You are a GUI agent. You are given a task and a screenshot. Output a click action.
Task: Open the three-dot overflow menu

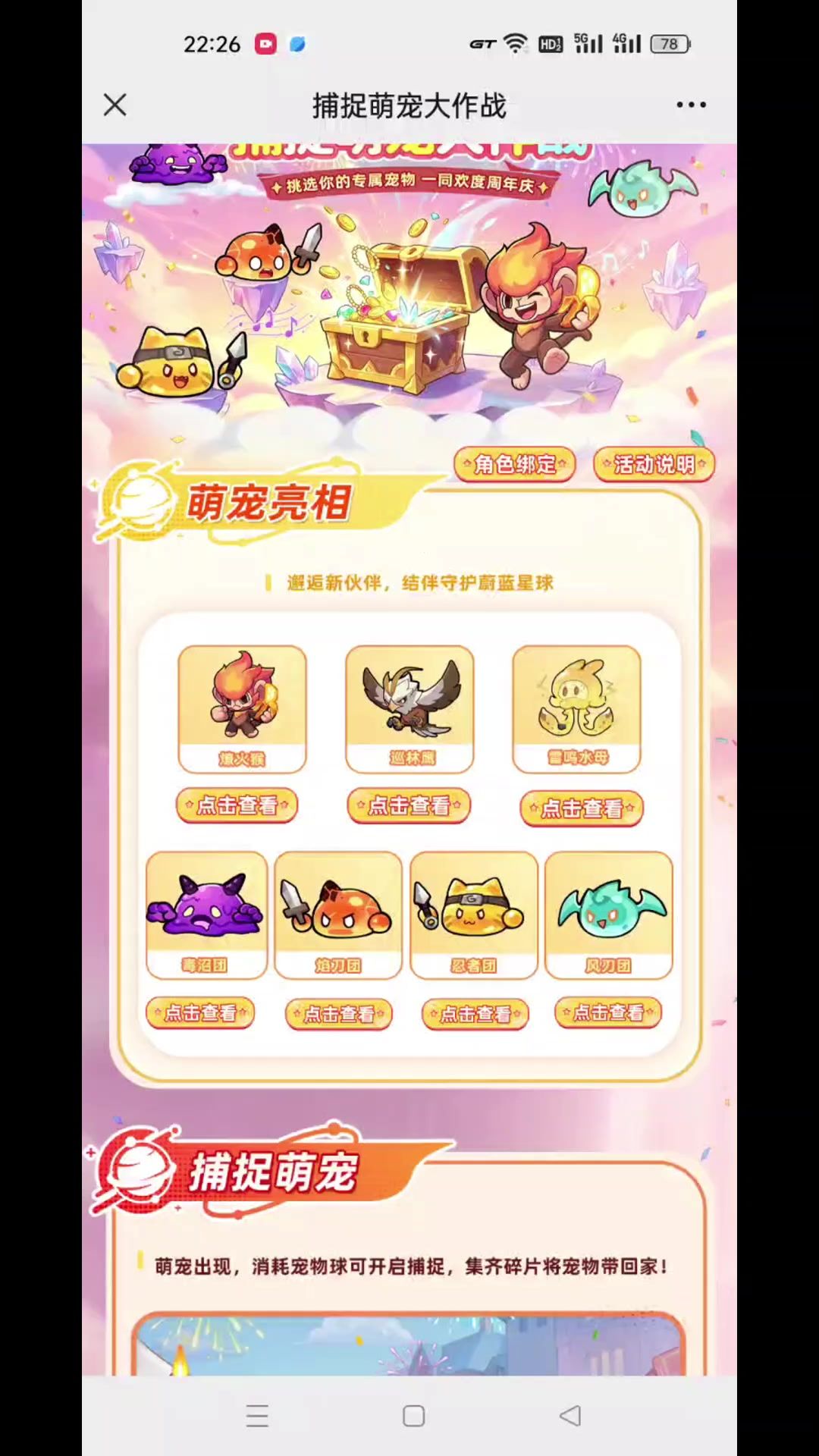pos(691,105)
